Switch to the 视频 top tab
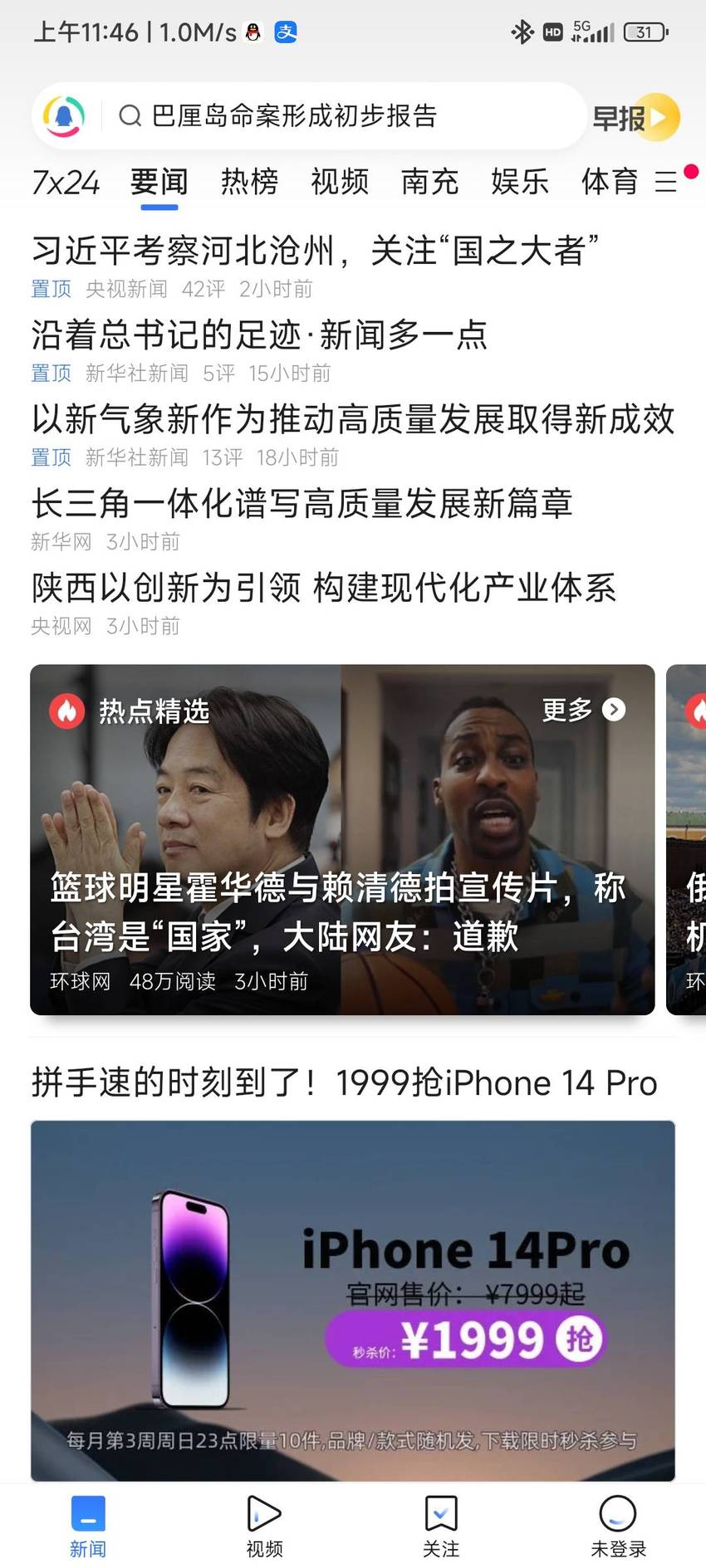 [340, 181]
